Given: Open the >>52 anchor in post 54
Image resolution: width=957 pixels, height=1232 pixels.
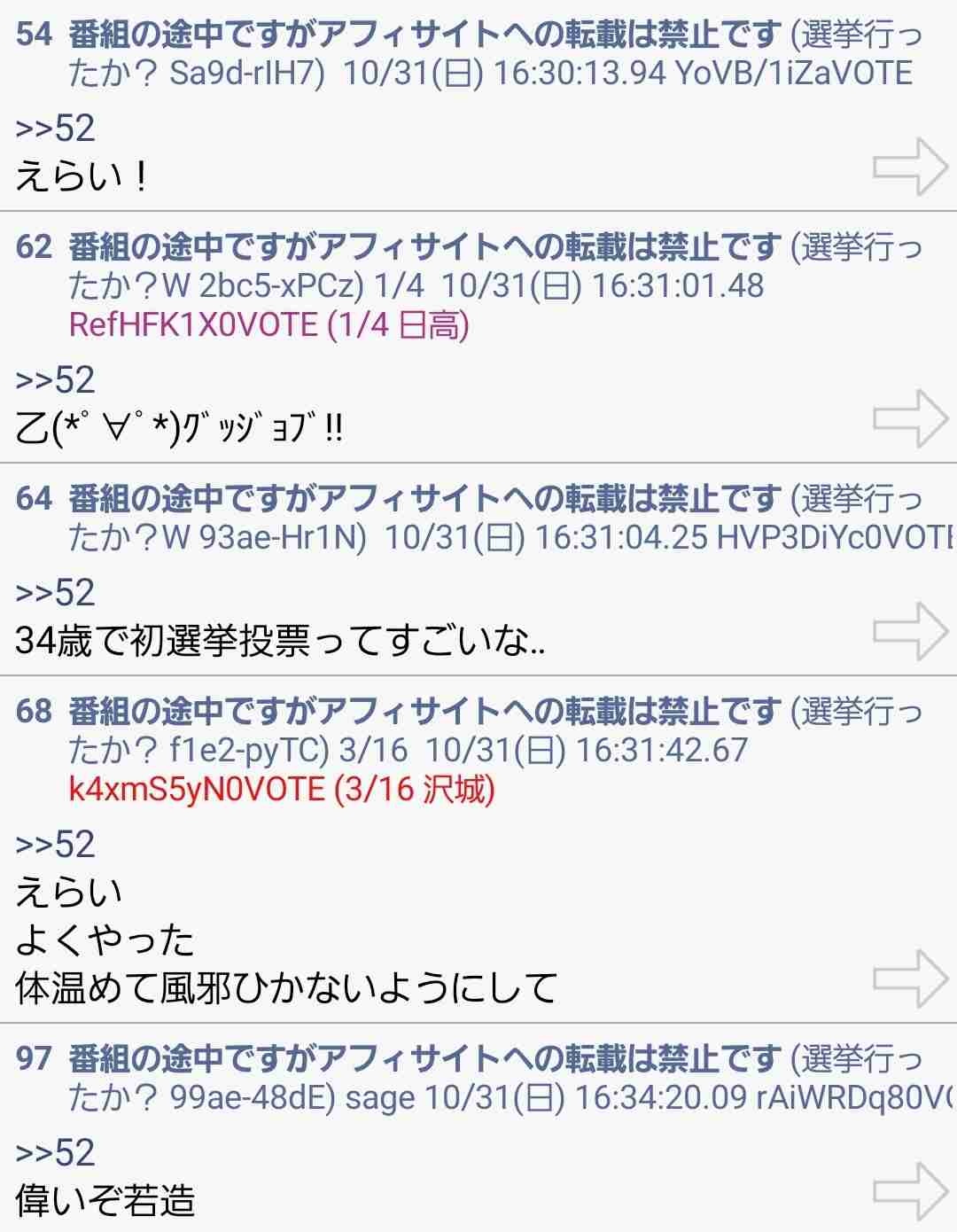Looking at the screenshot, I should (x=55, y=129).
